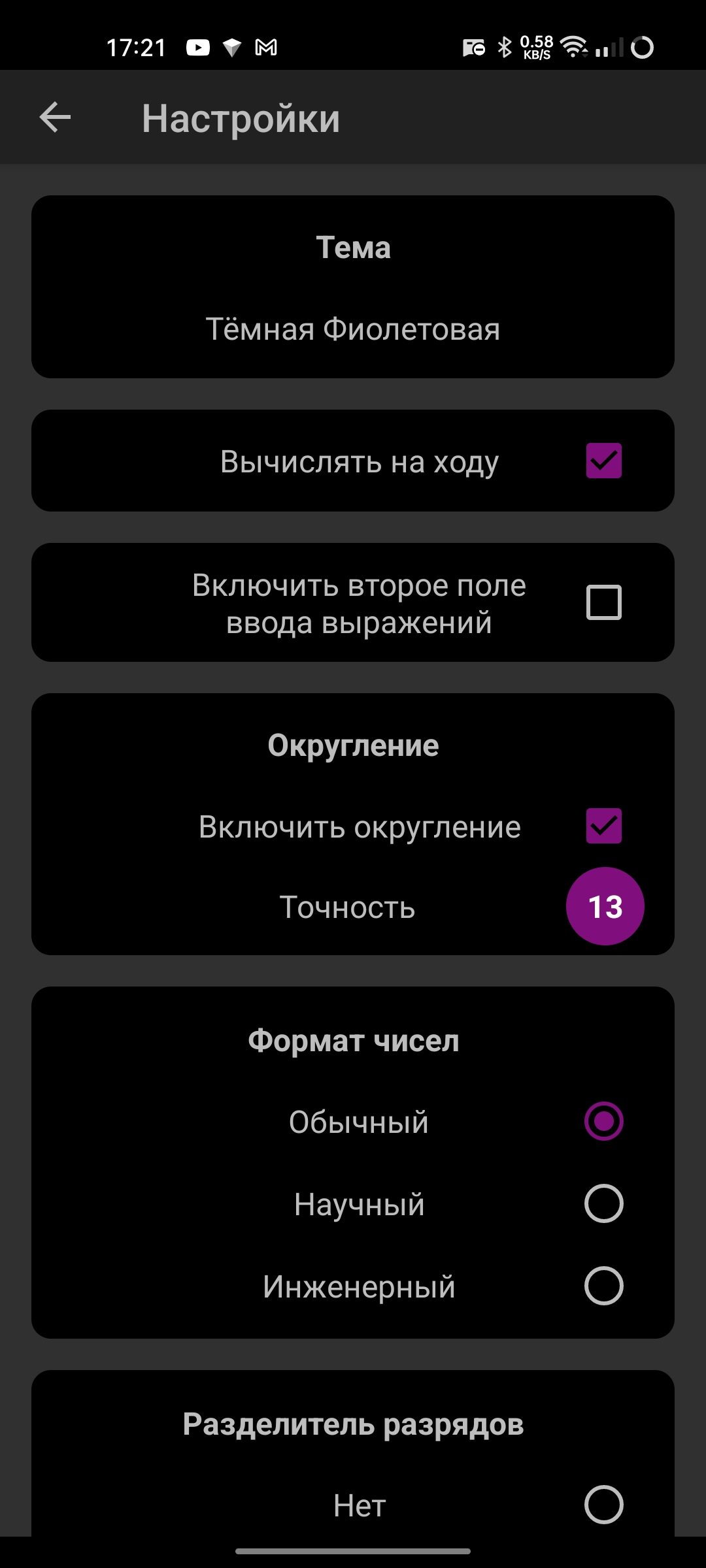Choose Нет for digit separator
Screen dimensions: 706x1568
pyautogui.click(x=603, y=1504)
